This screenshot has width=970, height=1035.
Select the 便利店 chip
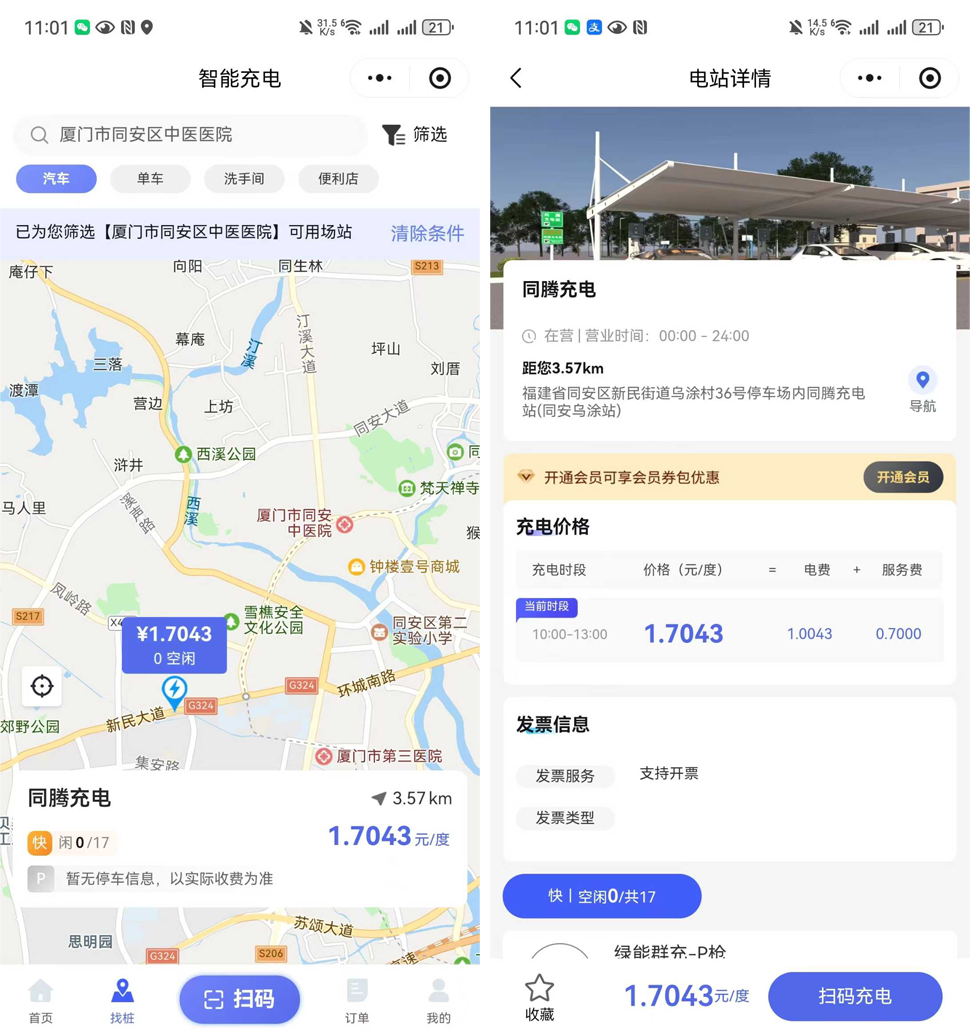tap(338, 179)
